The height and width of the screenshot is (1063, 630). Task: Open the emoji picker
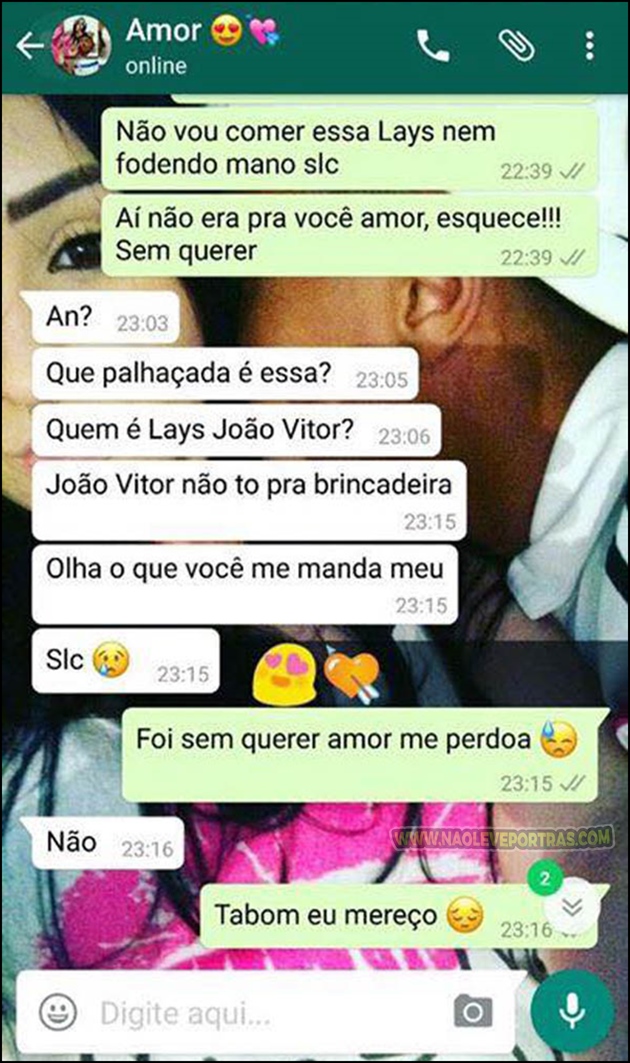pos(58,1012)
